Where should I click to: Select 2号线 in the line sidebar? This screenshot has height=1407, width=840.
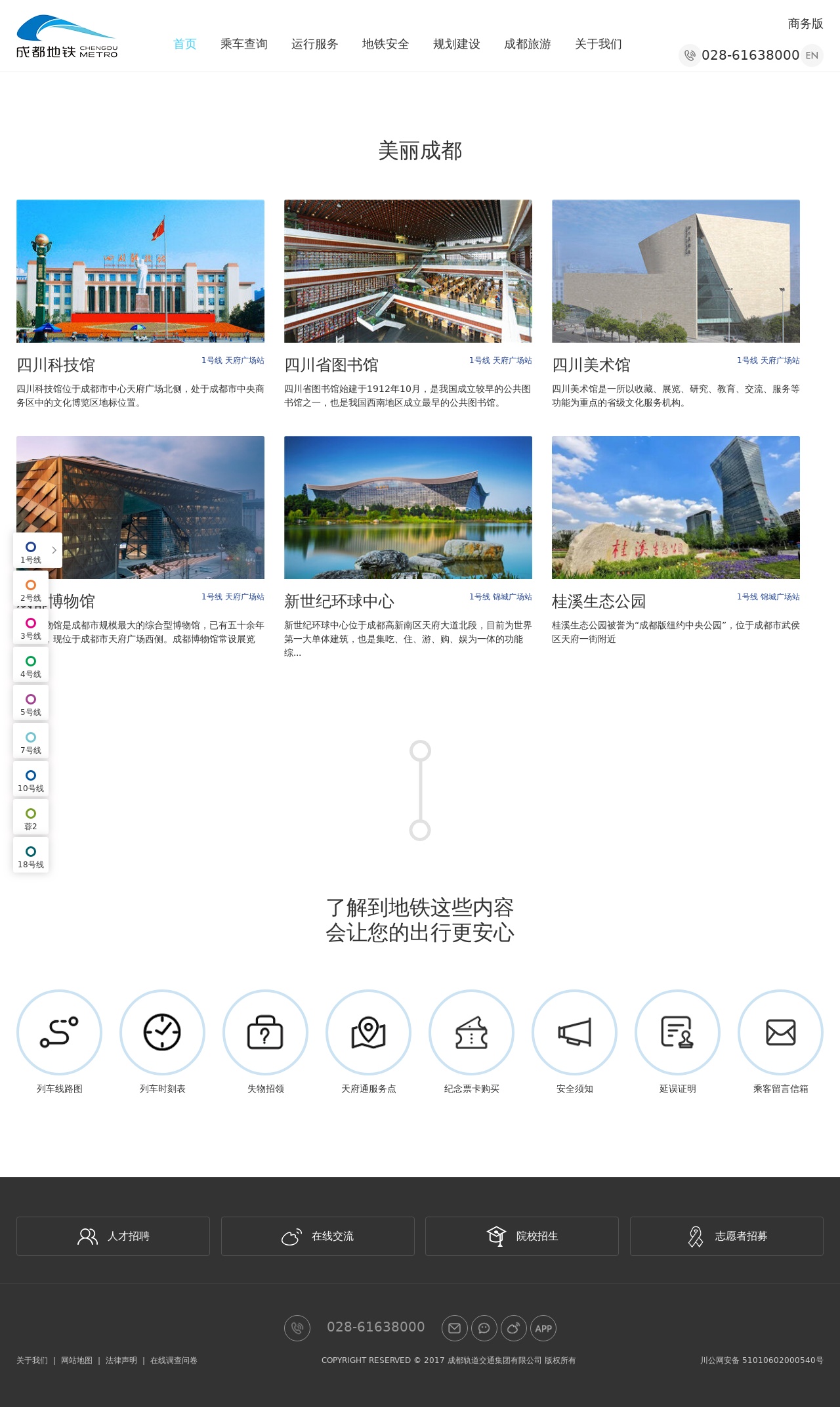[x=31, y=589]
